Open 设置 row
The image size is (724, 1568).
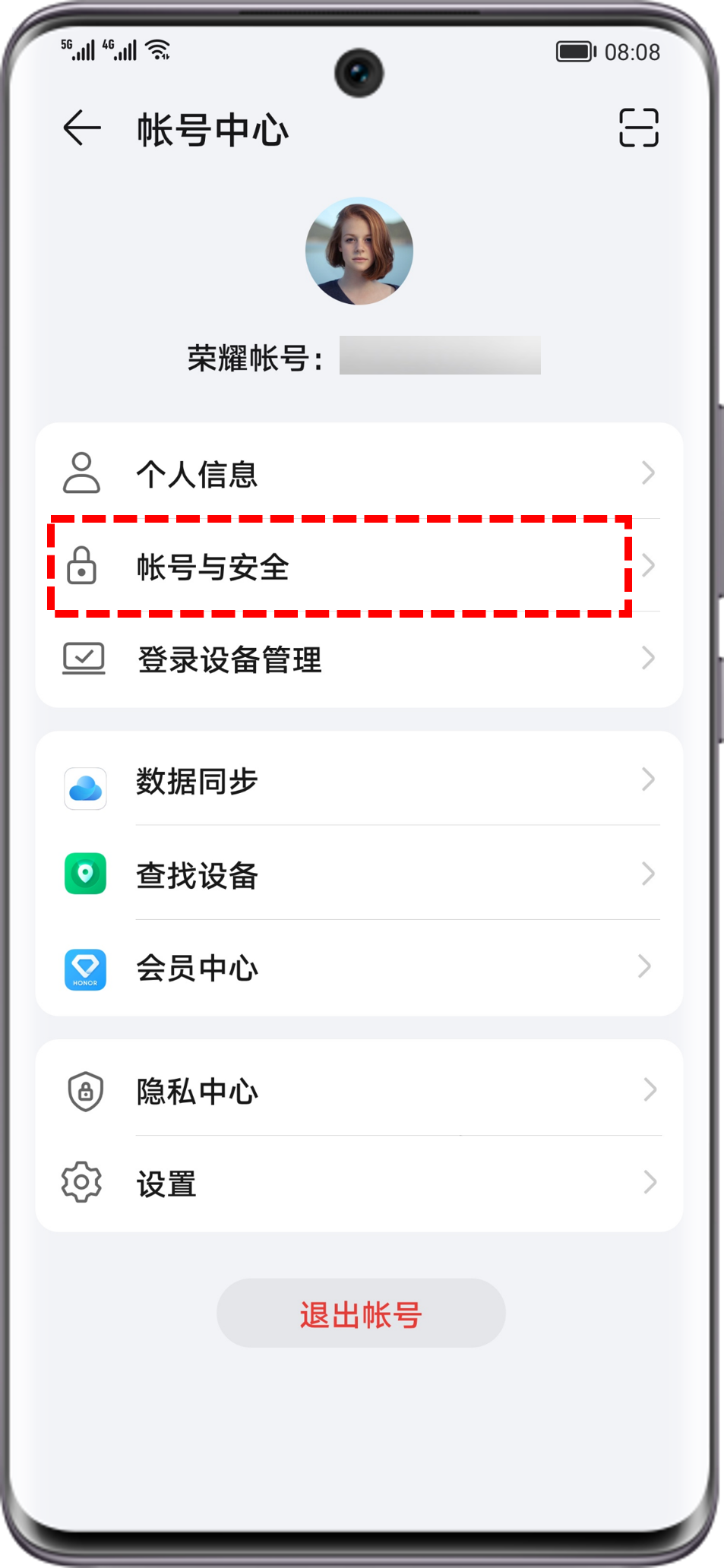click(x=359, y=1183)
